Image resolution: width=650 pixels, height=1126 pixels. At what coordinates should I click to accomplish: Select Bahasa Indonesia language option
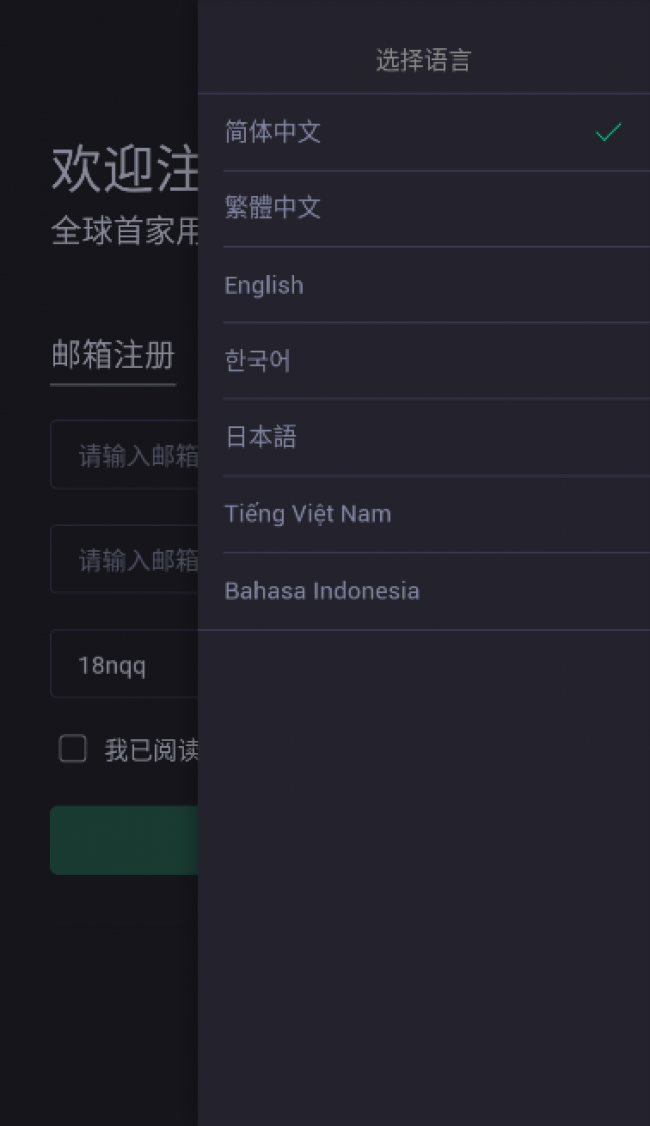[x=424, y=591]
